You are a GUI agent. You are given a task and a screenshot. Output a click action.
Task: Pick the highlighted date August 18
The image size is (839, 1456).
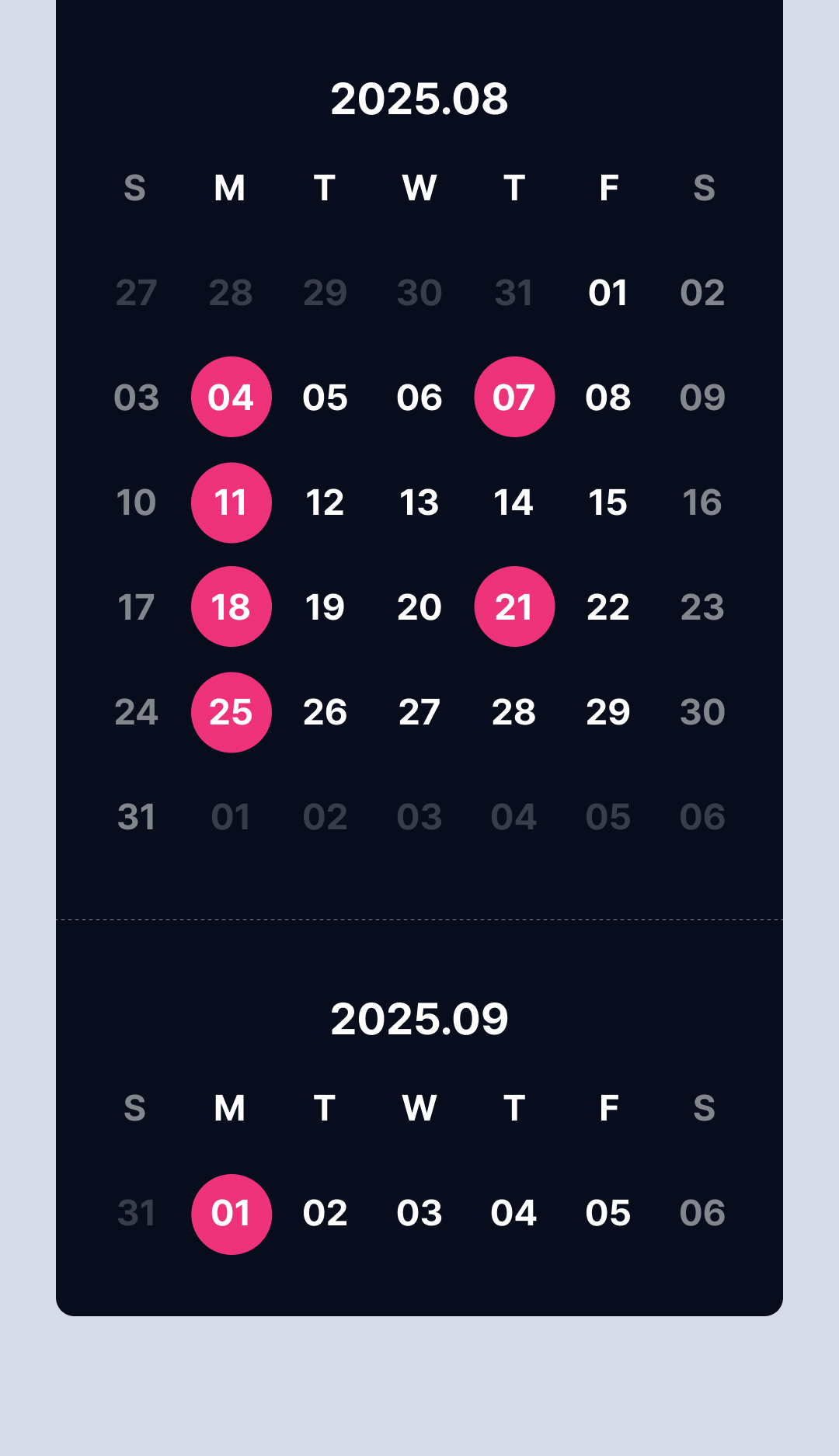pyautogui.click(x=232, y=606)
